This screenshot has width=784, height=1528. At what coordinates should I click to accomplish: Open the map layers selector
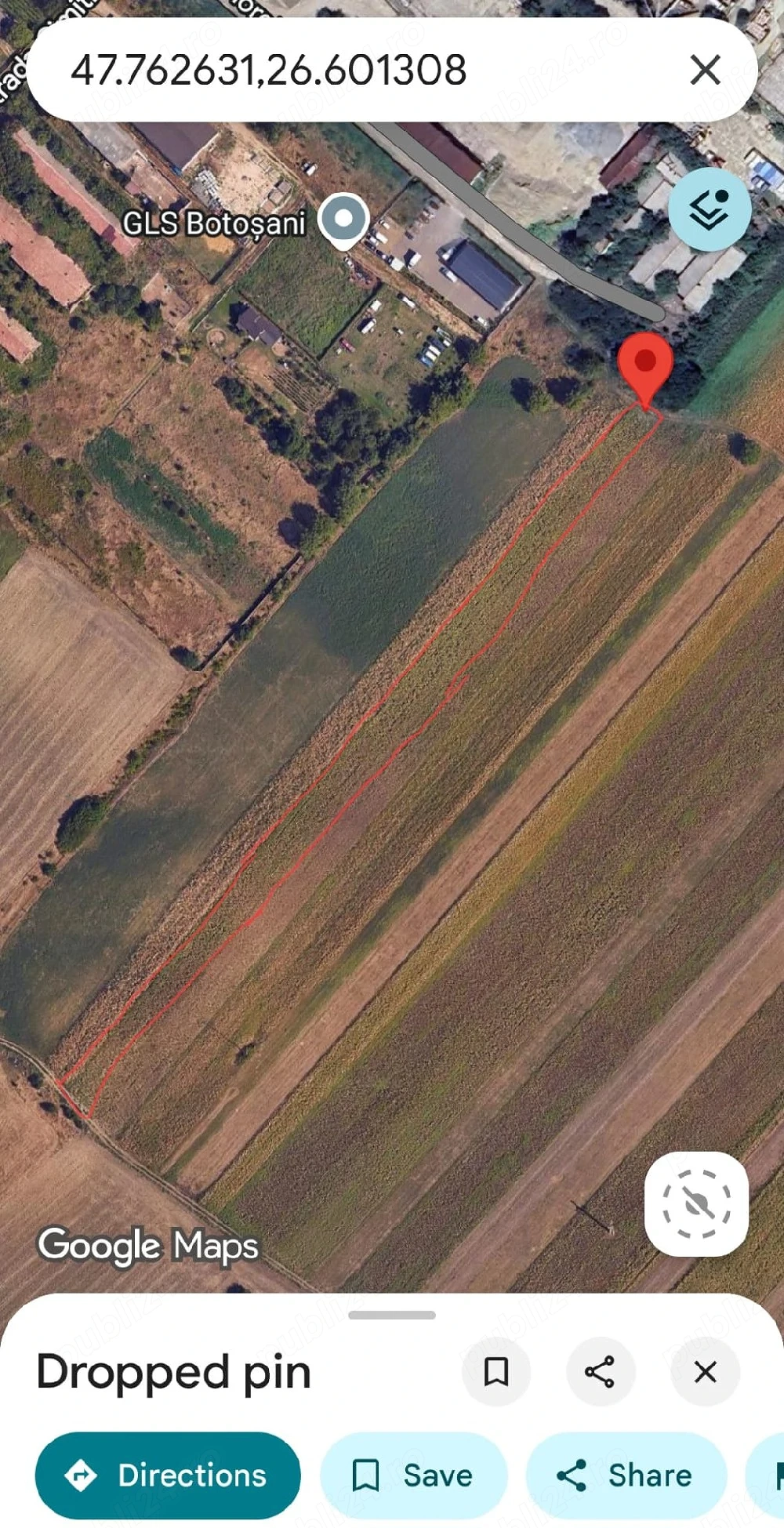point(708,211)
